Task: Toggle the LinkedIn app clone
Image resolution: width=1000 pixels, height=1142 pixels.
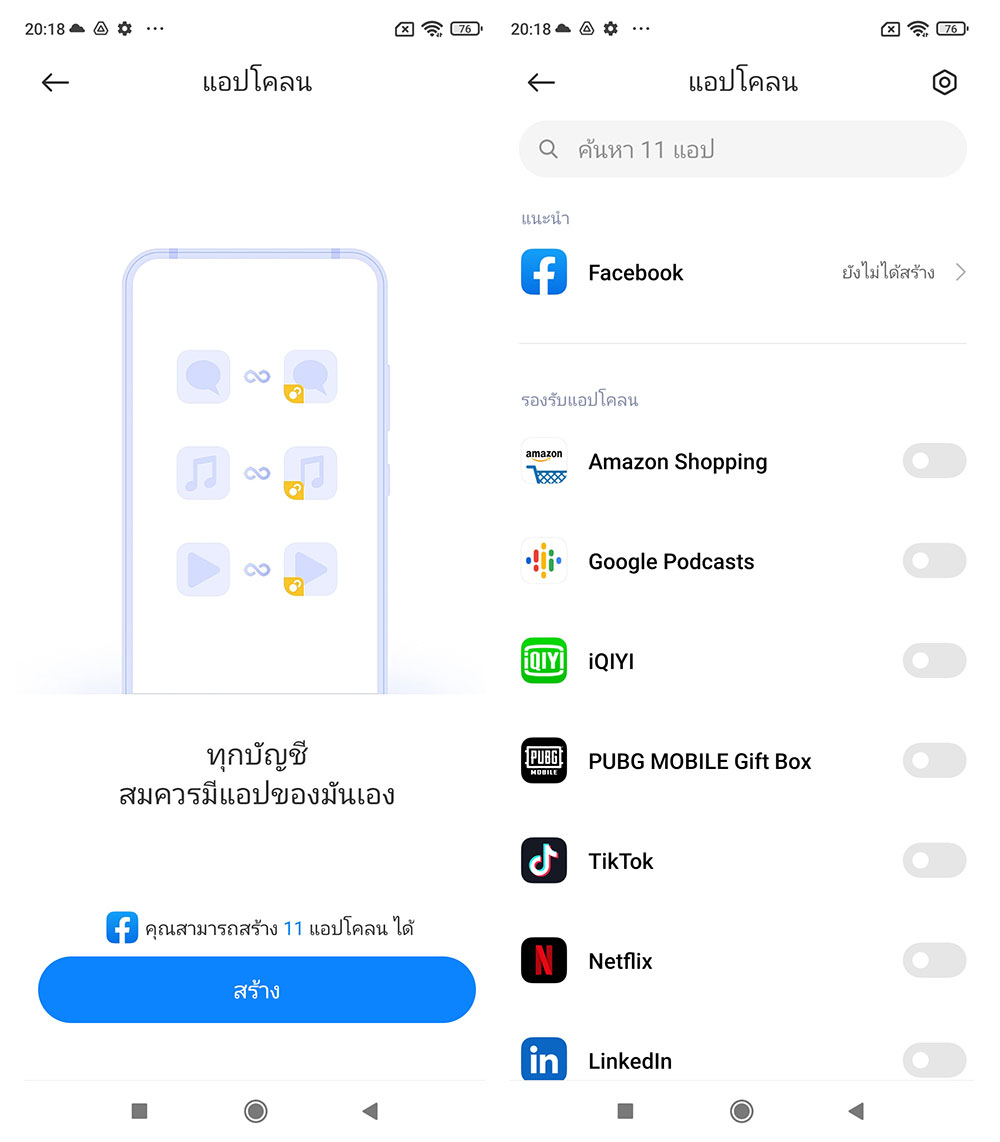Action: [934, 1060]
